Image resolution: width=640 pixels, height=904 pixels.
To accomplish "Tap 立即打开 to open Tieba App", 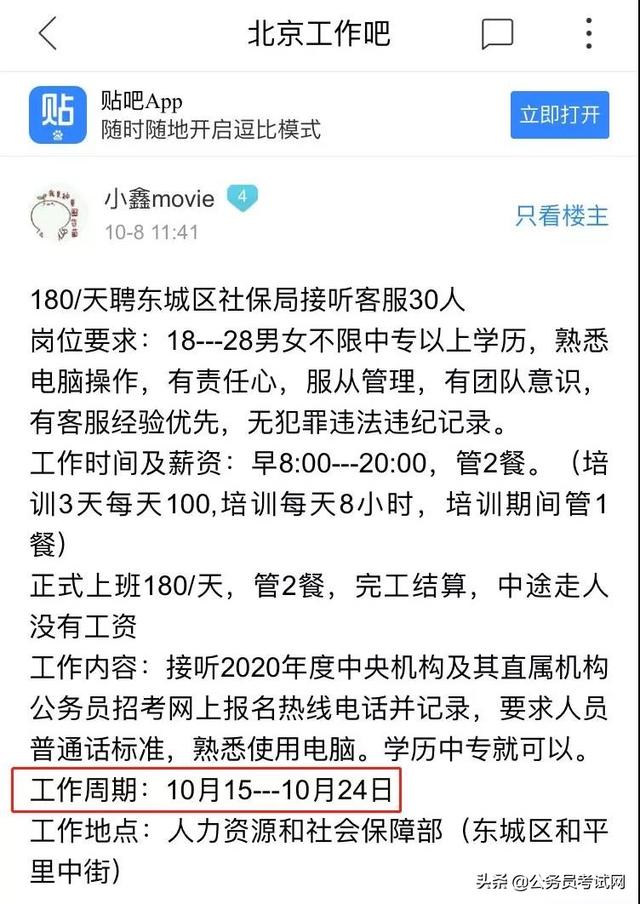I will point(560,115).
